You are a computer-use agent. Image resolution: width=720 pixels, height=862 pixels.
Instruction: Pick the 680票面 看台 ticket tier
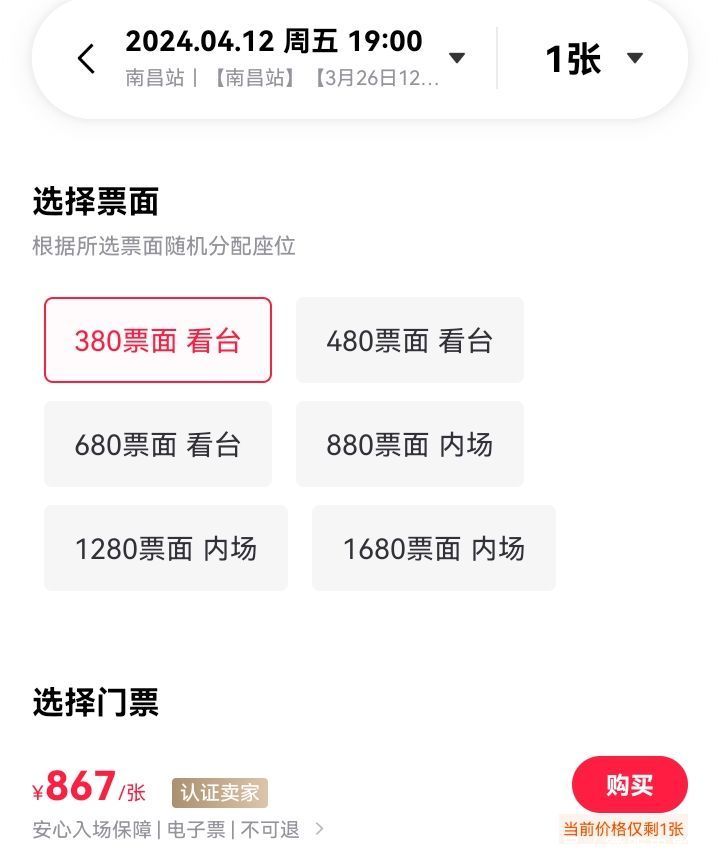pos(158,444)
